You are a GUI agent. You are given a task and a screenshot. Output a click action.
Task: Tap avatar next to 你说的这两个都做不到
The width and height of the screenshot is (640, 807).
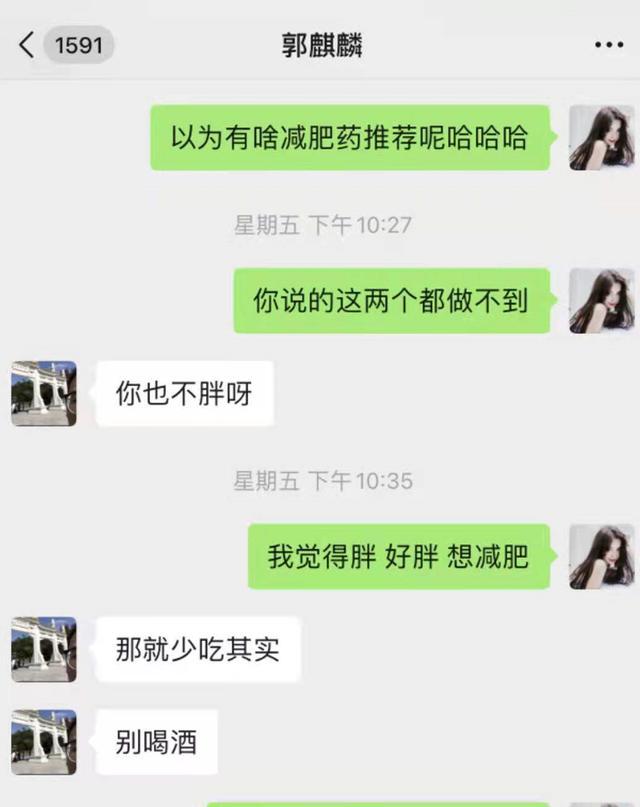[601, 300]
